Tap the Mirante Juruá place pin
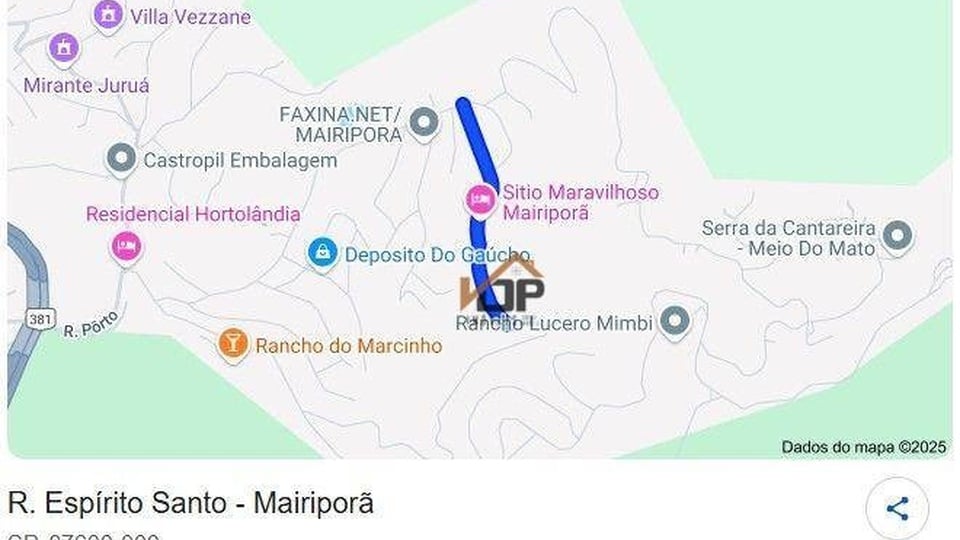Viewport: 960px width, 540px height. [64, 46]
